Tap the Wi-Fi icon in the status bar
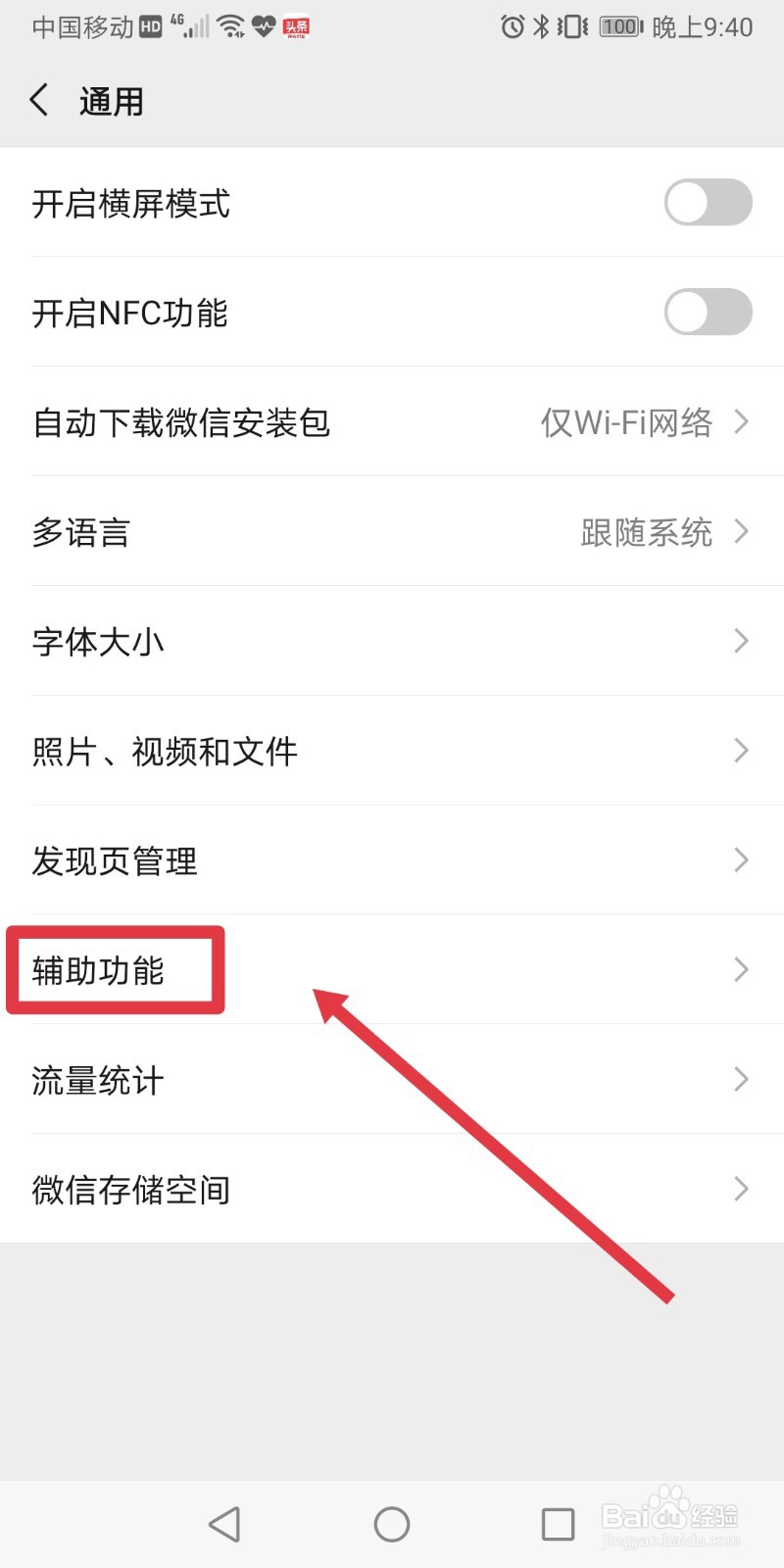 point(232,25)
